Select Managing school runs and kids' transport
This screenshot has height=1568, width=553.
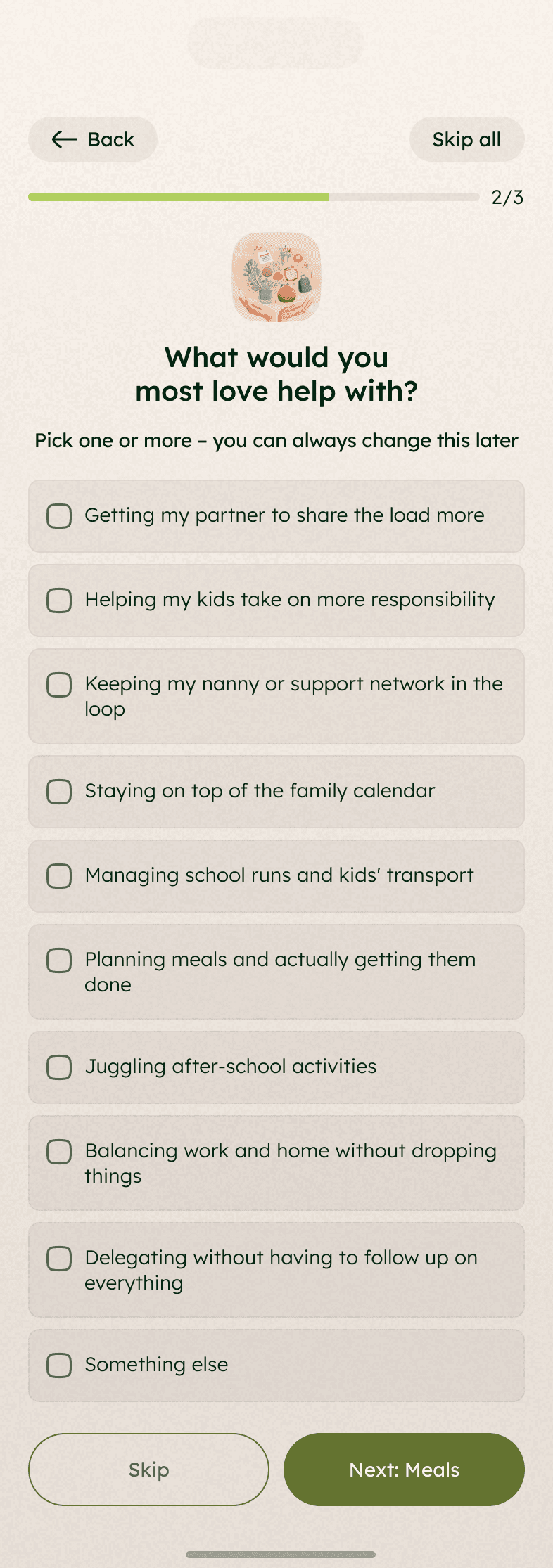pos(276,876)
